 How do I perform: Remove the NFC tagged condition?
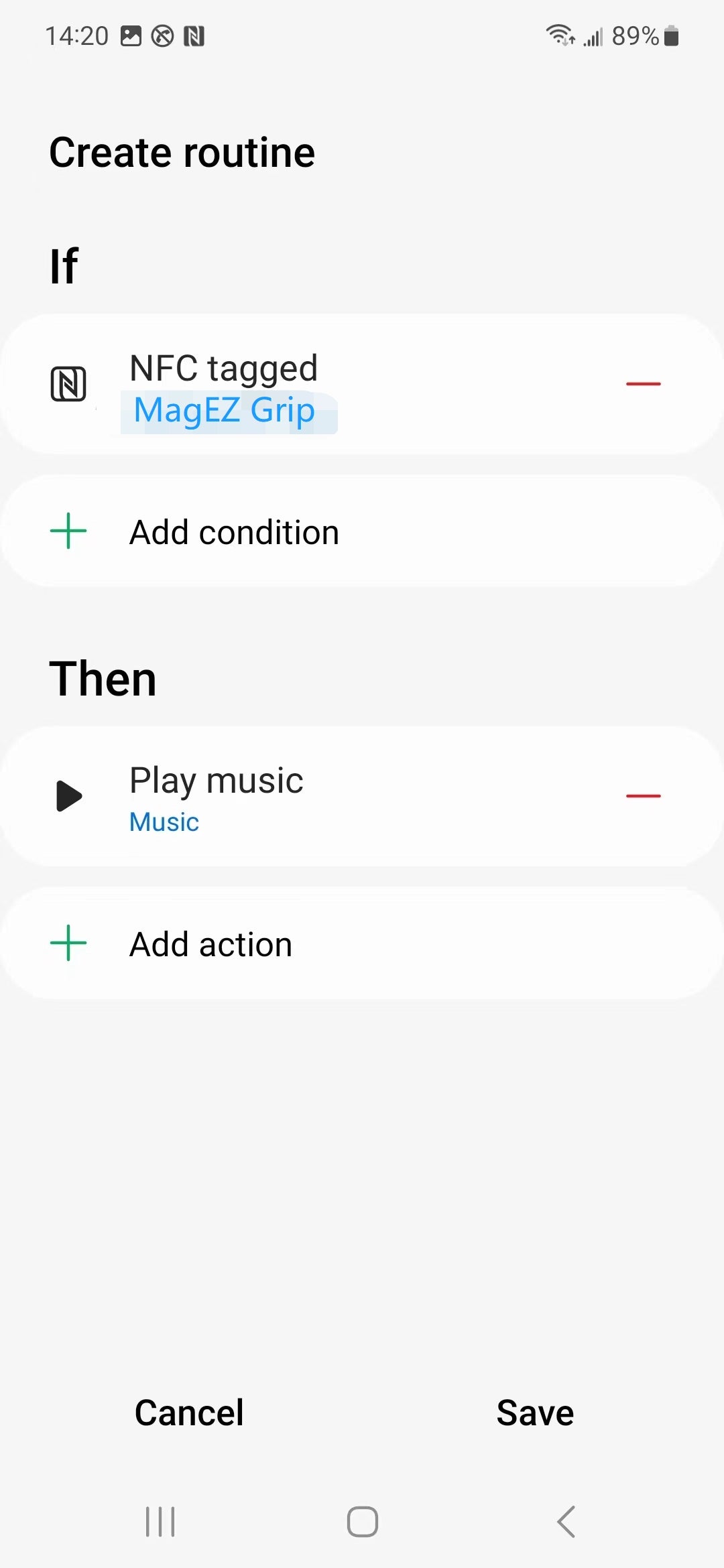click(x=643, y=384)
